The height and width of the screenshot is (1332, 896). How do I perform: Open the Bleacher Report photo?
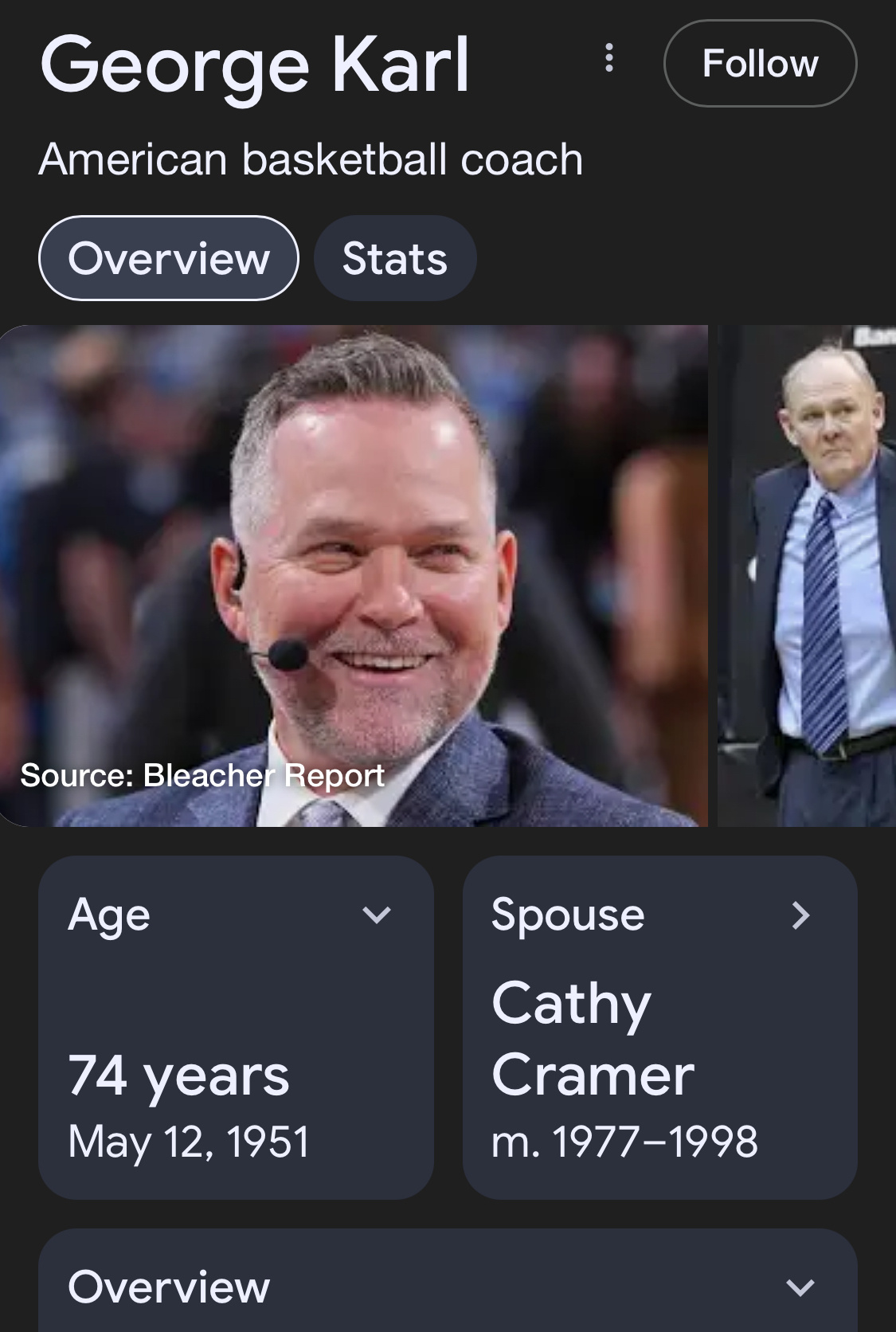coord(354,575)
